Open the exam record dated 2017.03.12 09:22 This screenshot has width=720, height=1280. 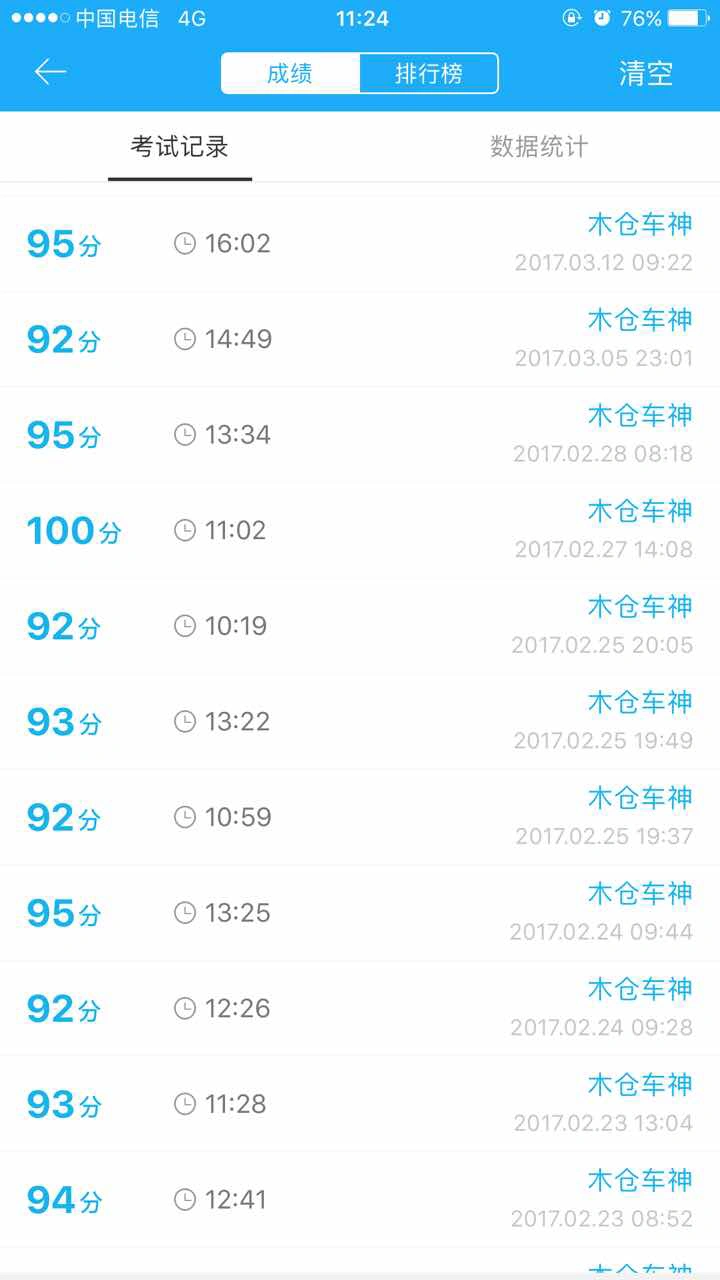click(360, 243)
